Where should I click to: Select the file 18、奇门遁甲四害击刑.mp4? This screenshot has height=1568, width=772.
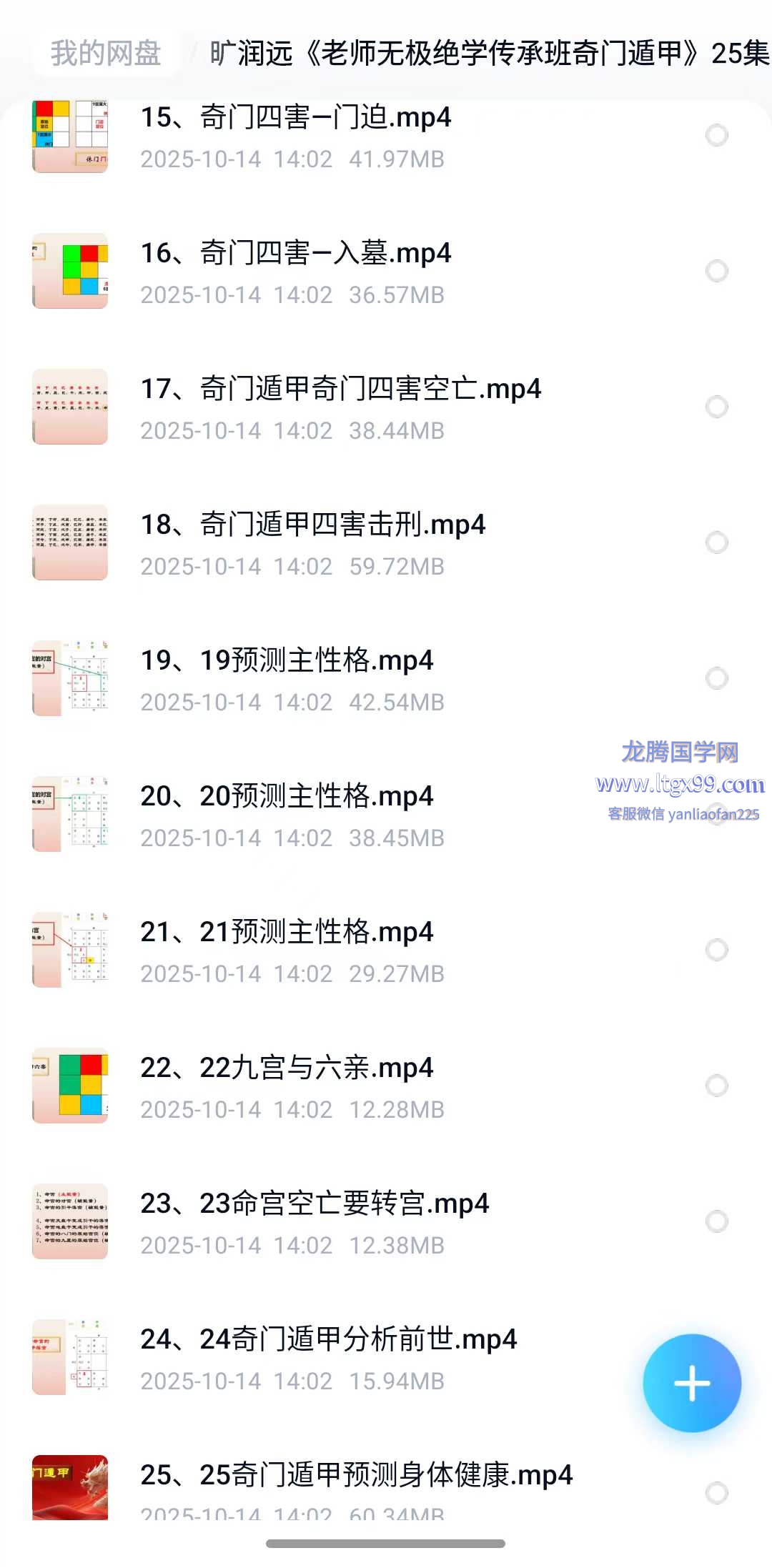(716, 542)
